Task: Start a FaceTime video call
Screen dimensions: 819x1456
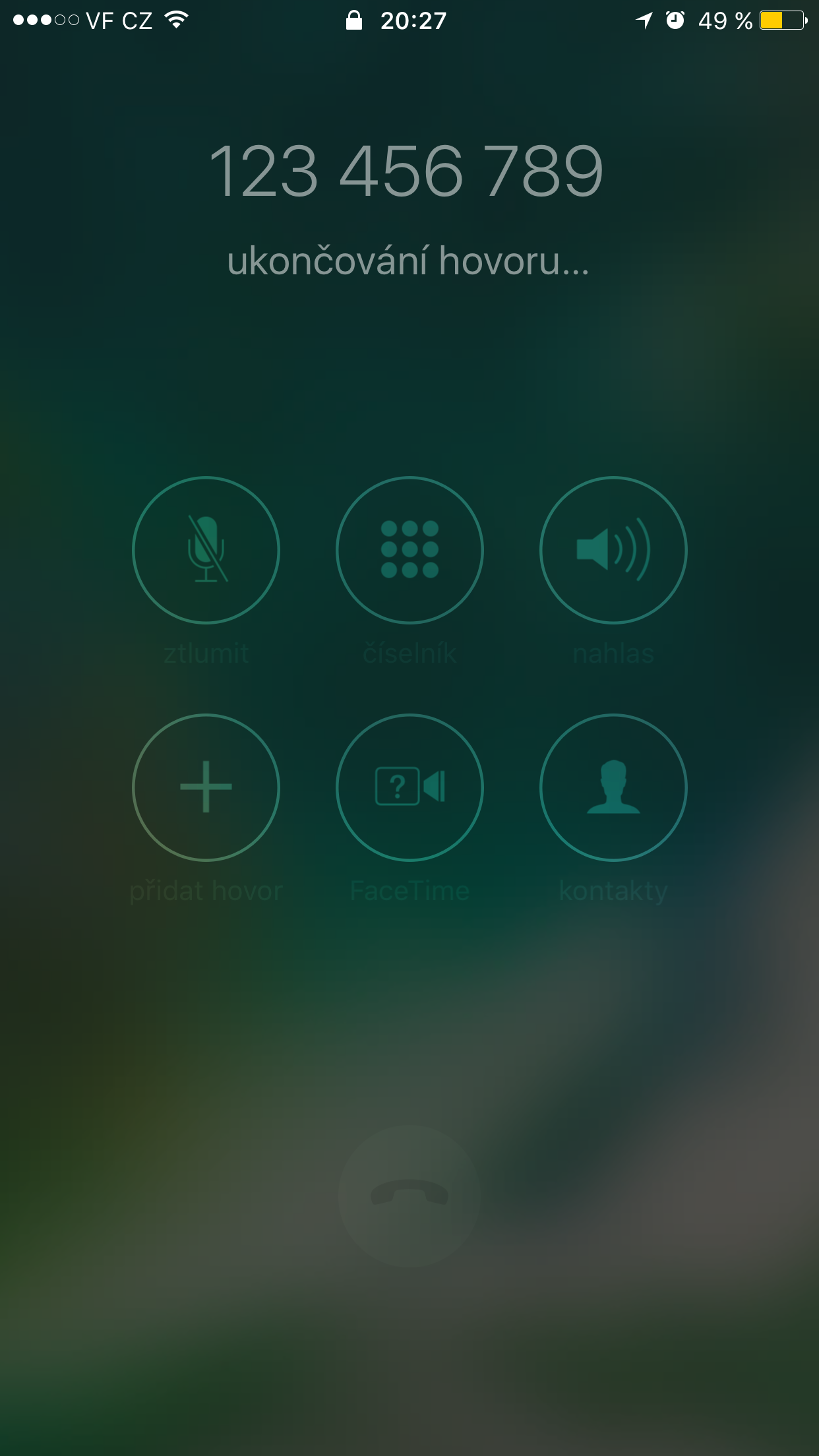Action: (x=409, y=787)
